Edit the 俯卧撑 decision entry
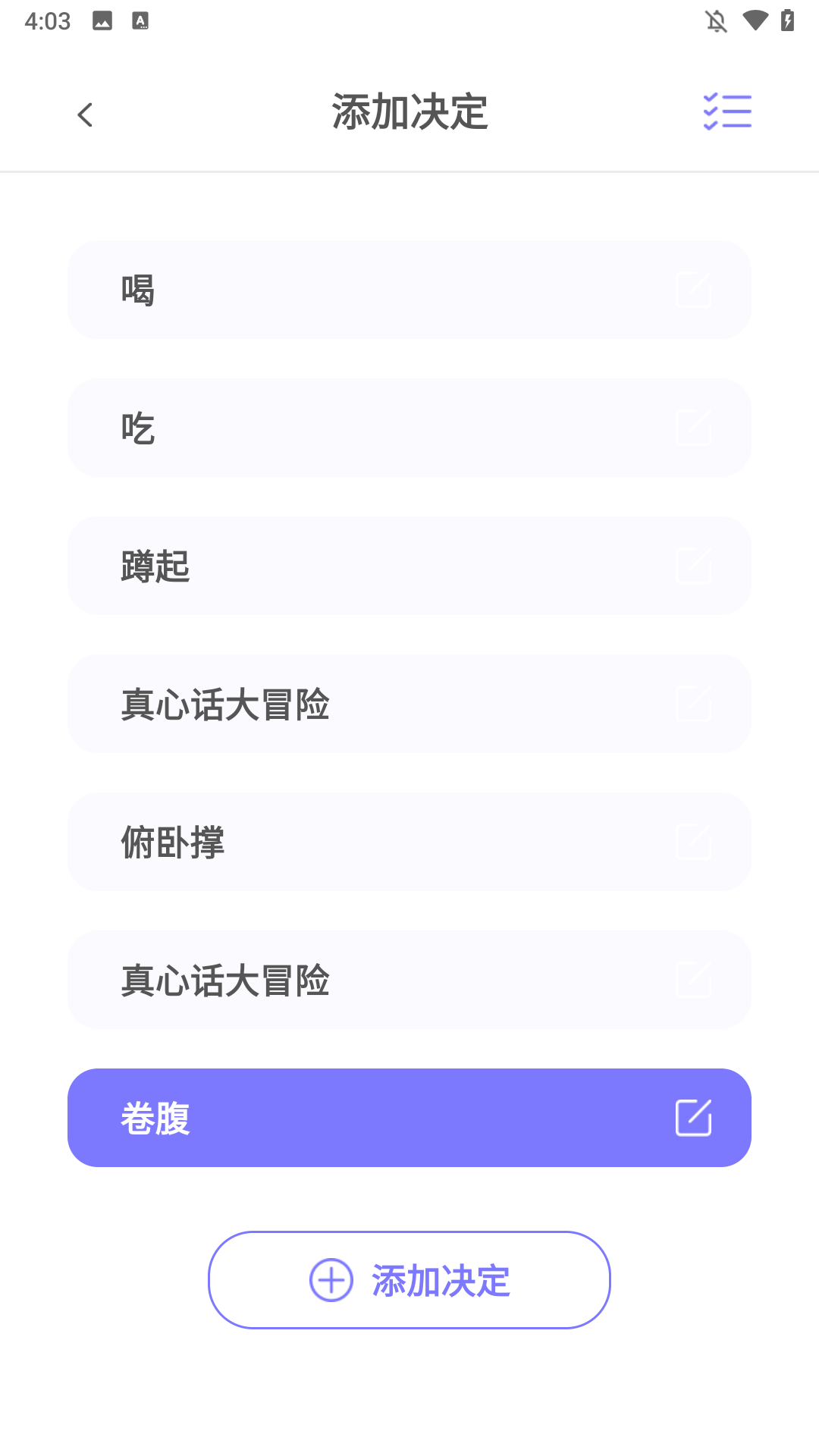819x1456 pixels. (694, 841)
